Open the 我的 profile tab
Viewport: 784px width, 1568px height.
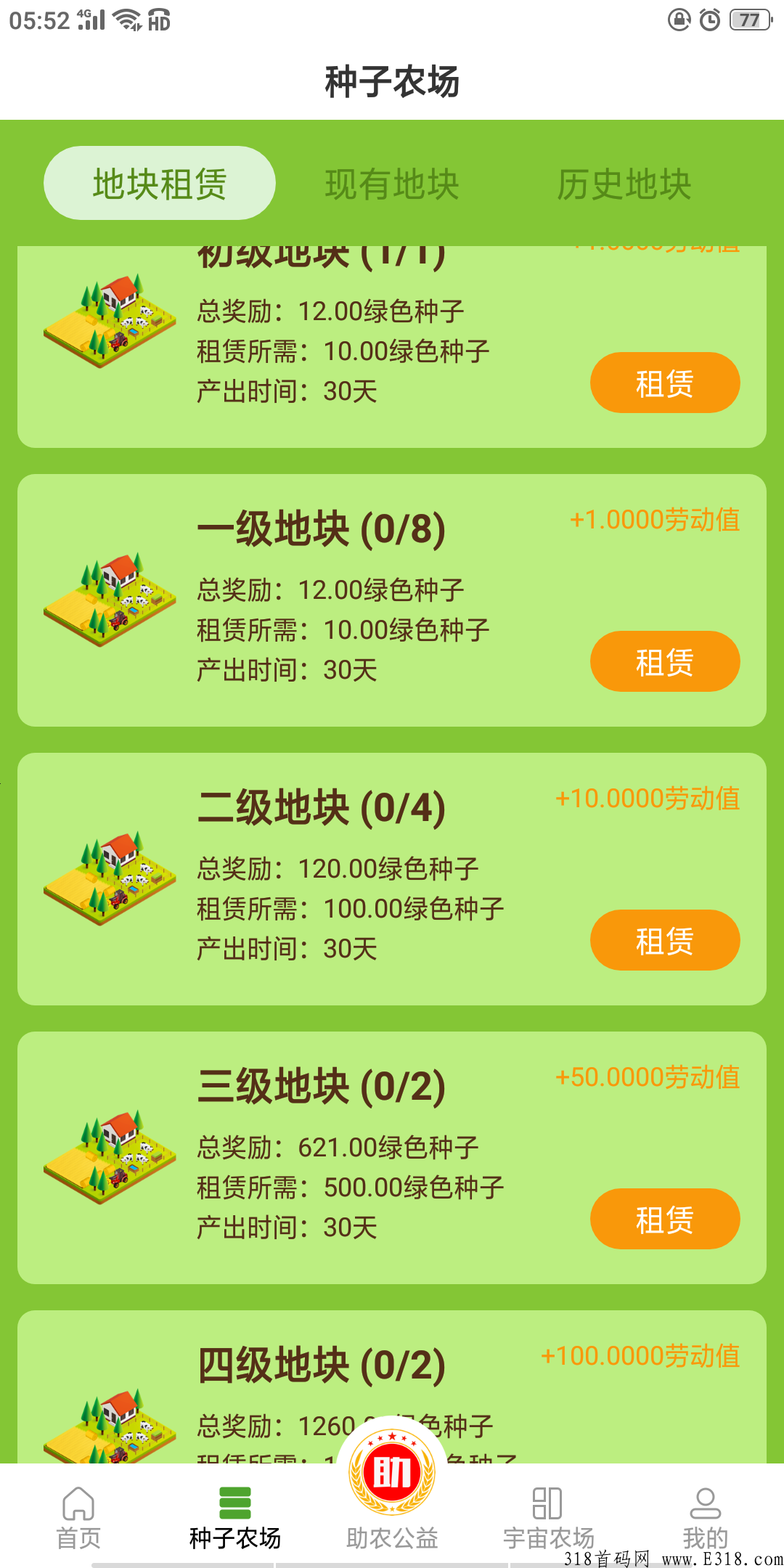tap(705, 1517)
